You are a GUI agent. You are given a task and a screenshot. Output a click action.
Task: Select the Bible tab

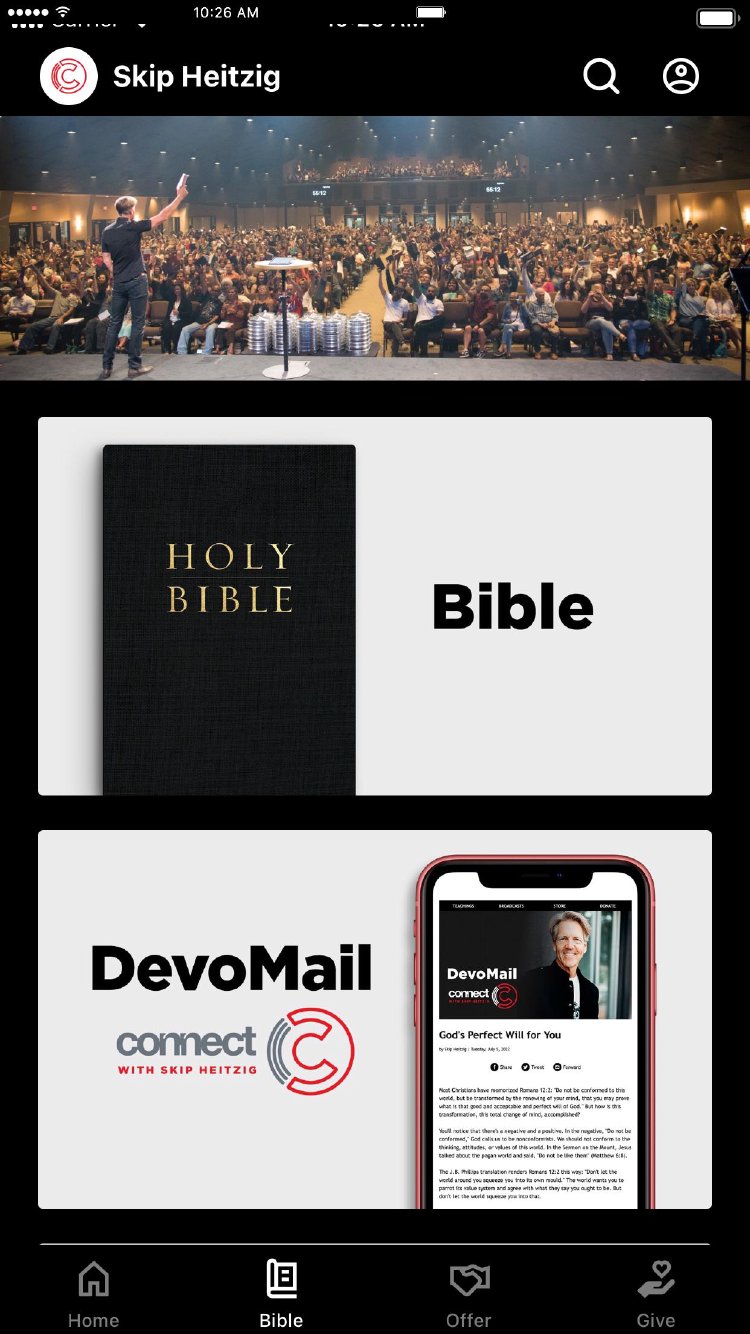click(x=281, y=1294)
